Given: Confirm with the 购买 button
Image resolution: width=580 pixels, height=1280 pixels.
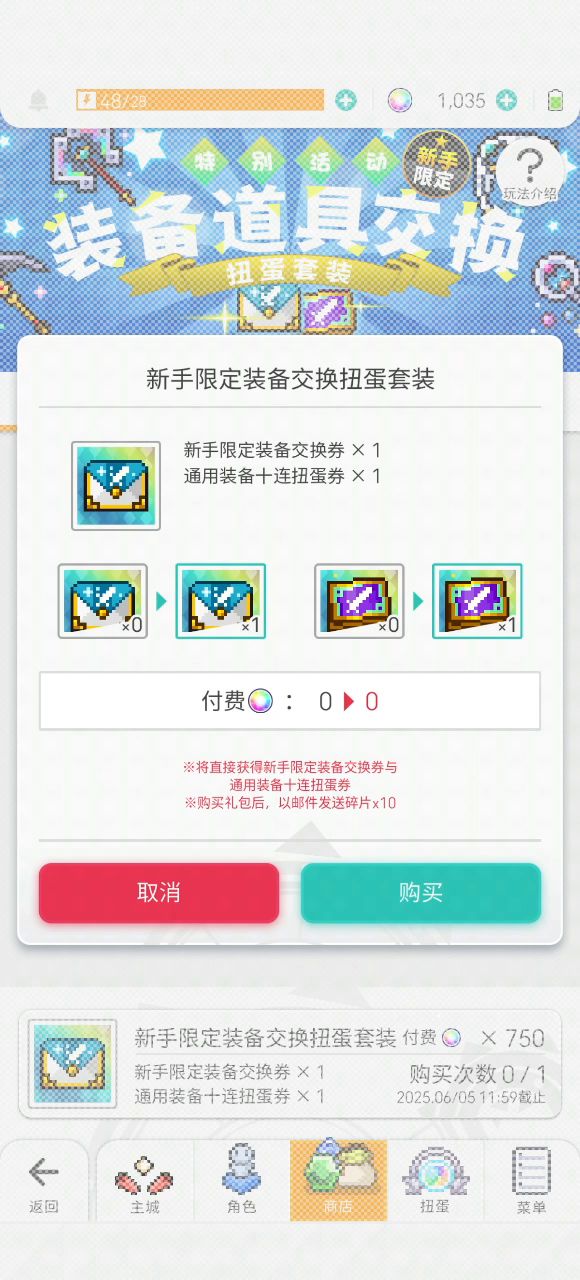Looking at the screenshot, I should pyautogui.click(x=421, y=892).
